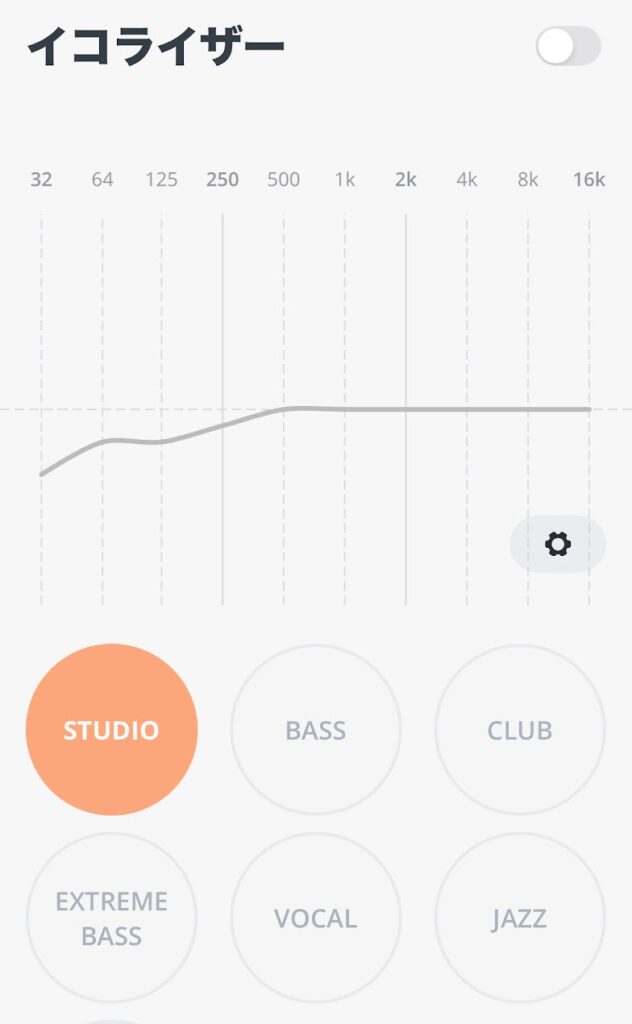The height and width of the screenshot is (1024, 632).
Task: Activate the JAZZ preset
Action: (x=520, y=918)
